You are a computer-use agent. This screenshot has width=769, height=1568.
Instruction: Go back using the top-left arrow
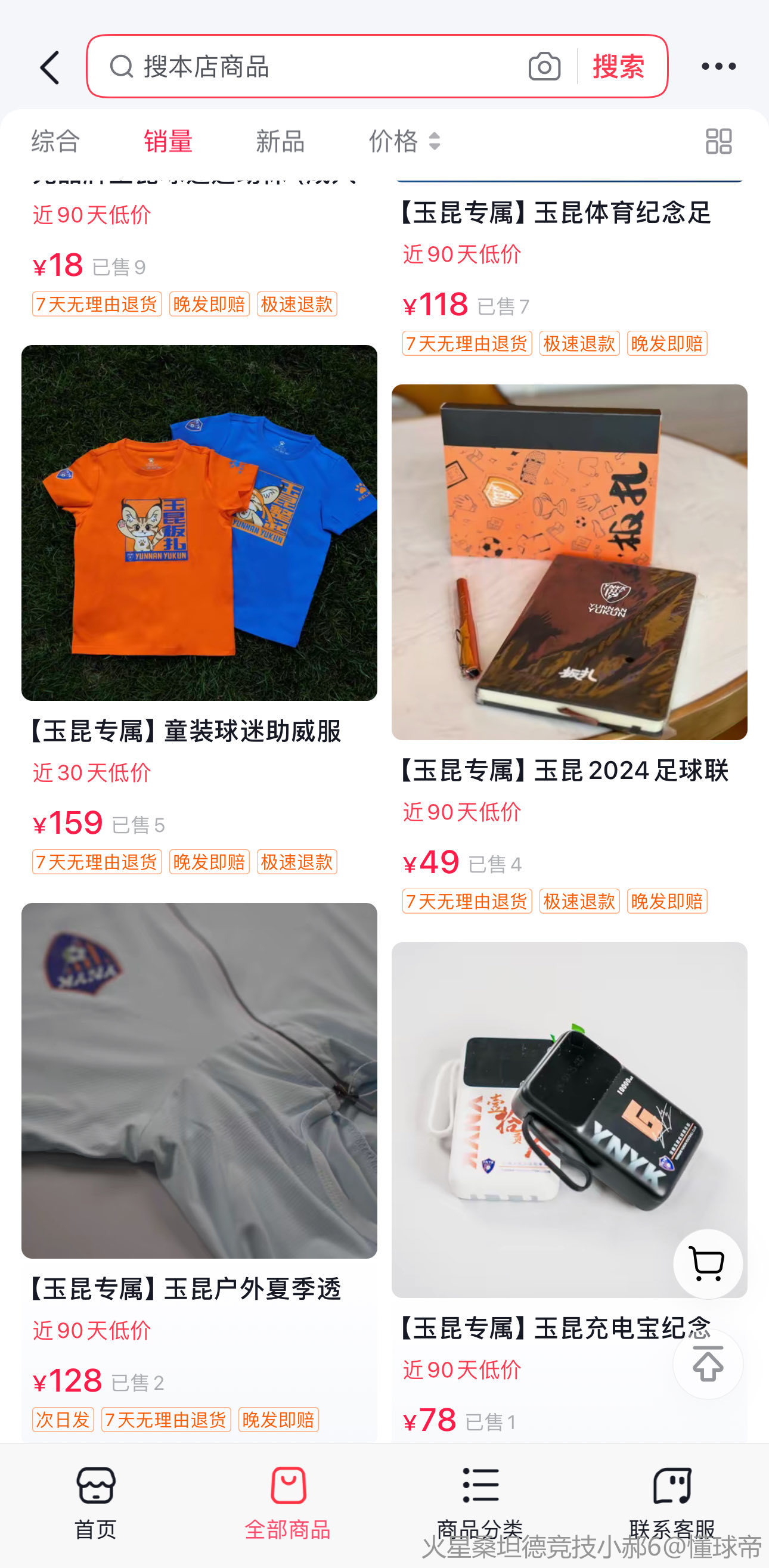click(x=50, y=67)
